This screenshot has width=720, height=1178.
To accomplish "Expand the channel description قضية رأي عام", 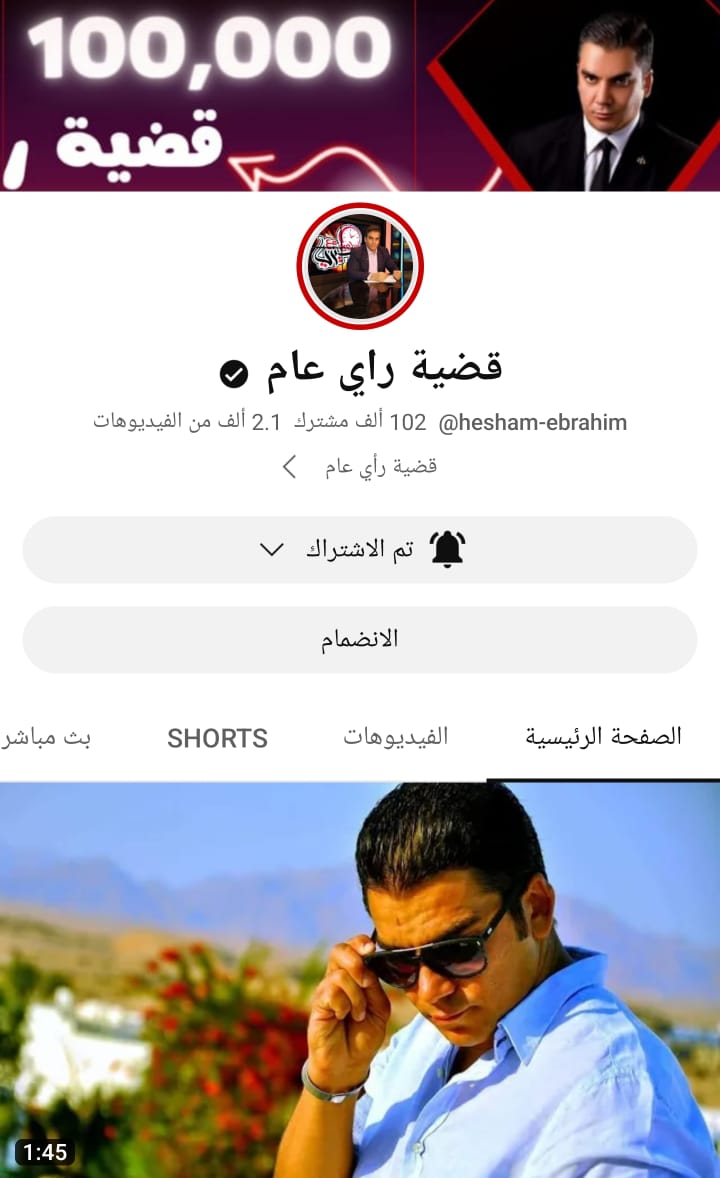I will [360, 466].
